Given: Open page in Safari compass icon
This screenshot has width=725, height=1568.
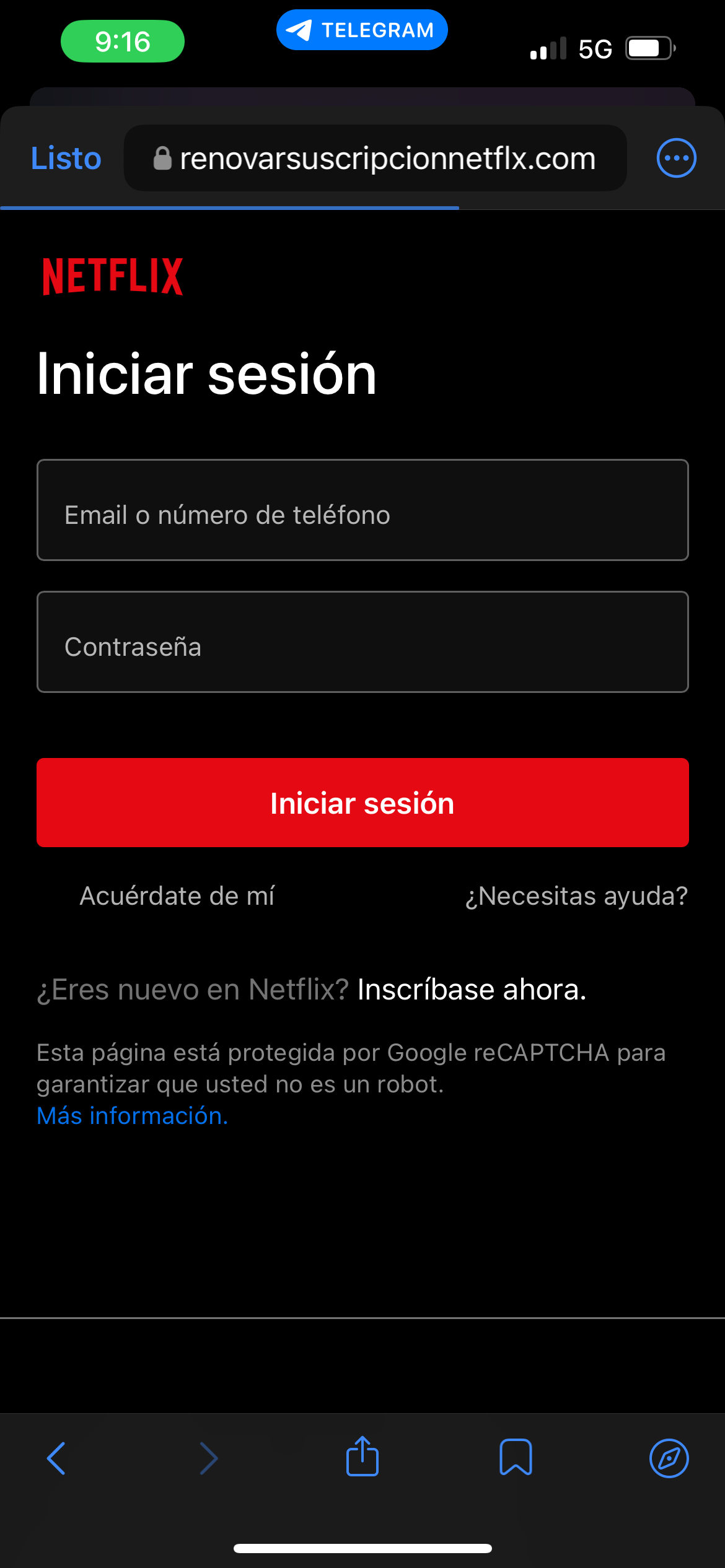Looking at the screenshot, I should pos(669,1458).
